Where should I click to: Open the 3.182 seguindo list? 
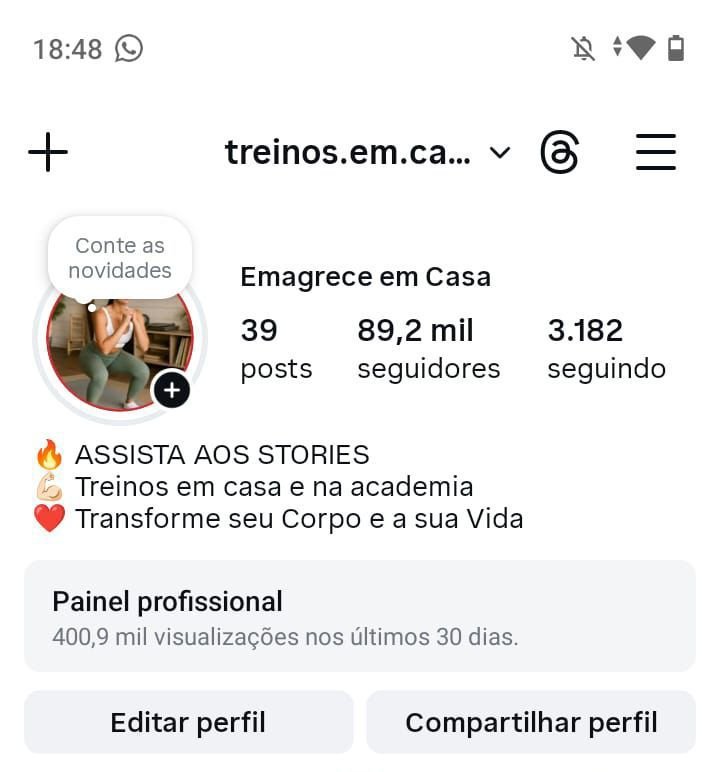(606, 349)
